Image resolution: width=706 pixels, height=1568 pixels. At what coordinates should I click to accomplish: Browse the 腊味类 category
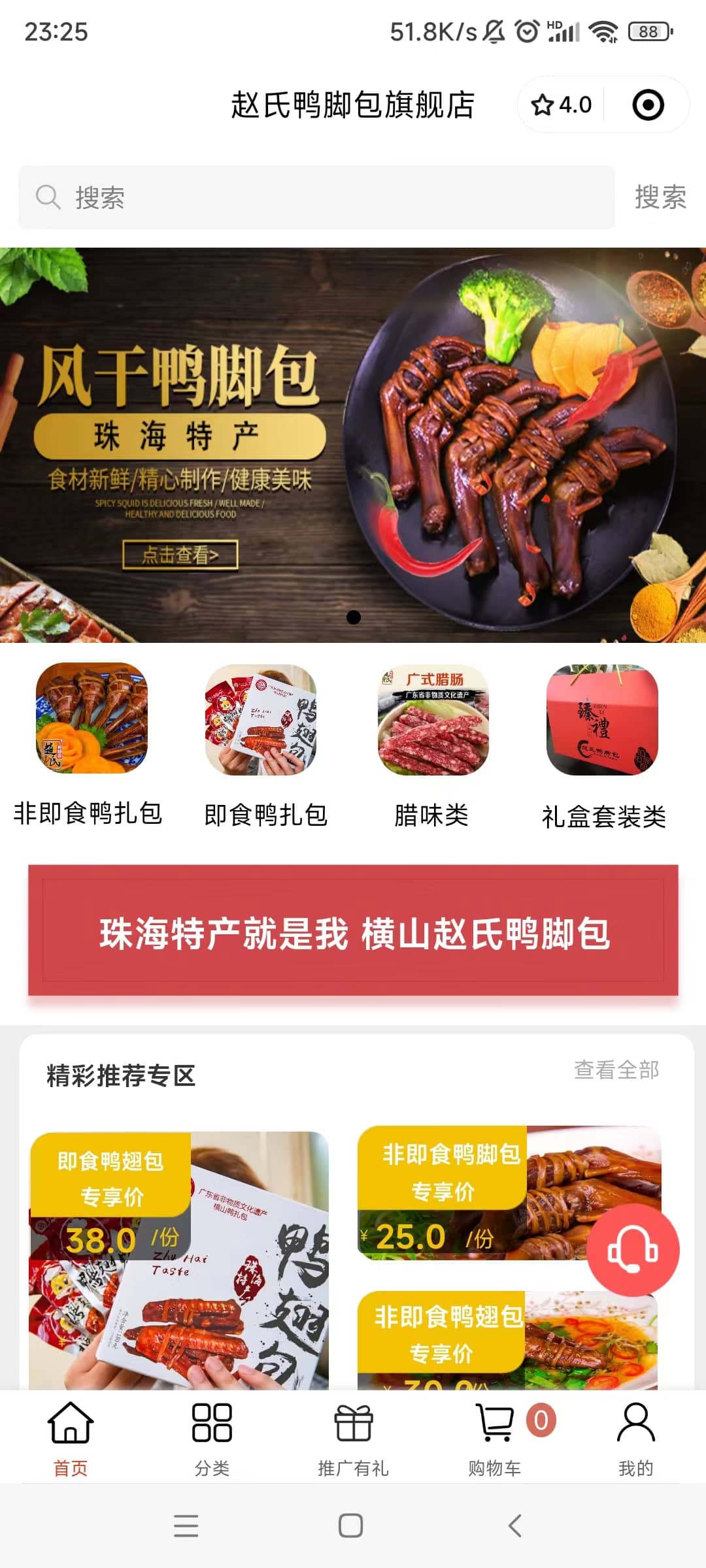tap(432, 745)
